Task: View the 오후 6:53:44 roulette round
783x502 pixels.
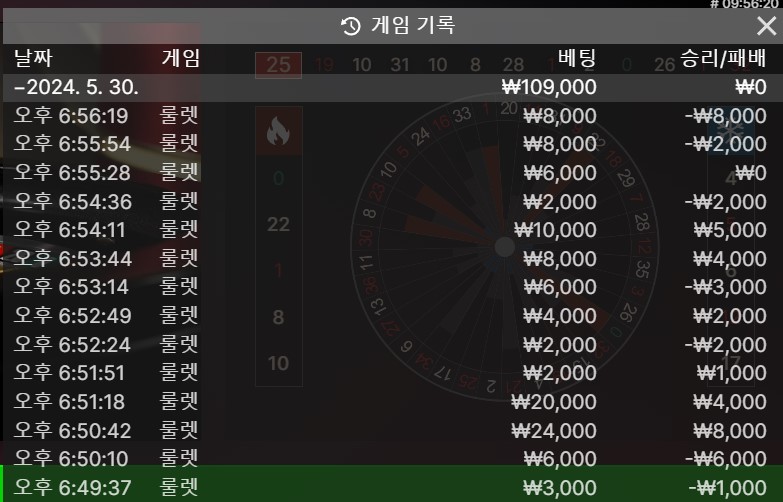Action: point(390,259)
